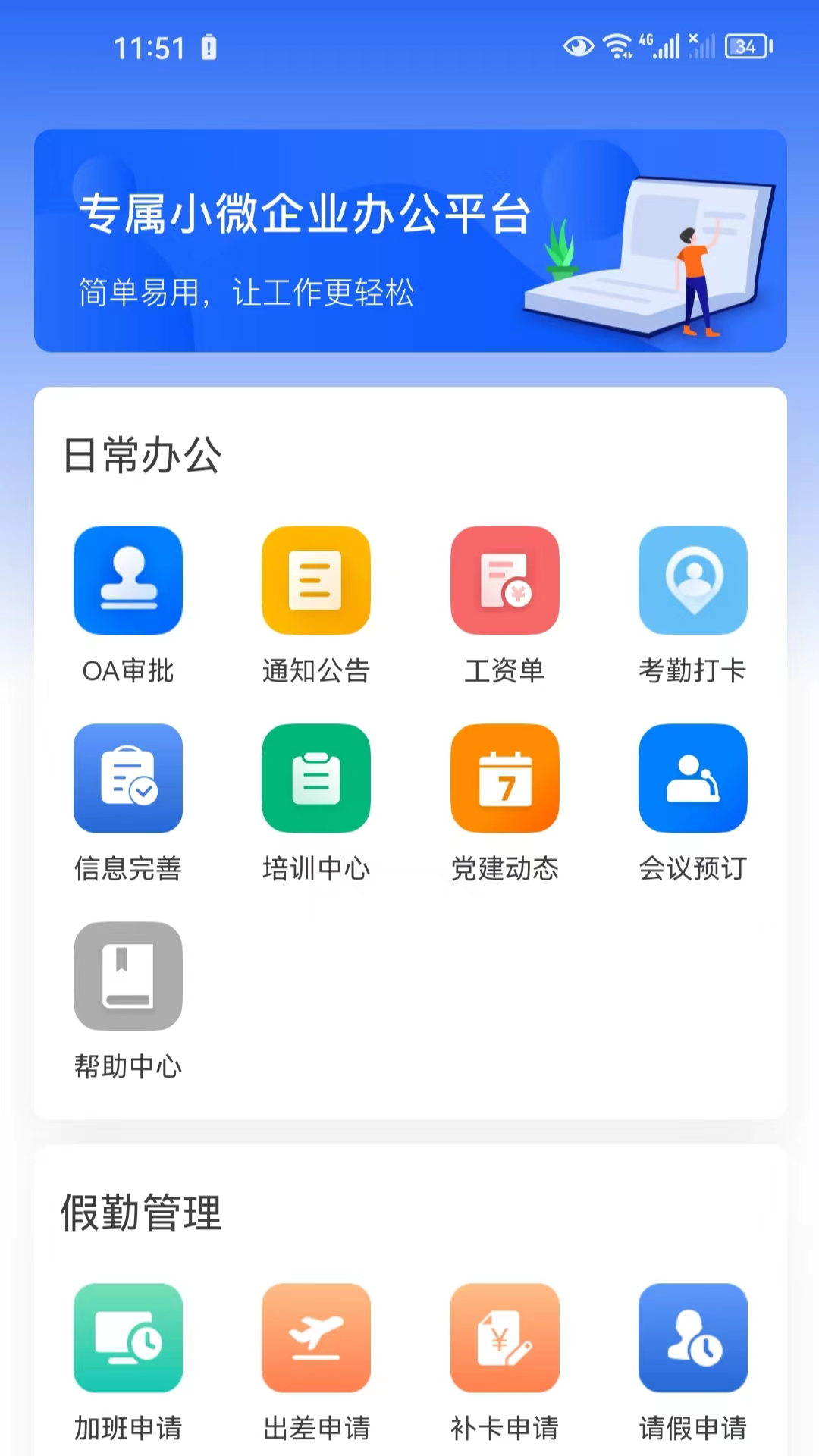The image size is (819, 1456).
Task: Open 通知公告 notification announcements
Action: point(315,580)
